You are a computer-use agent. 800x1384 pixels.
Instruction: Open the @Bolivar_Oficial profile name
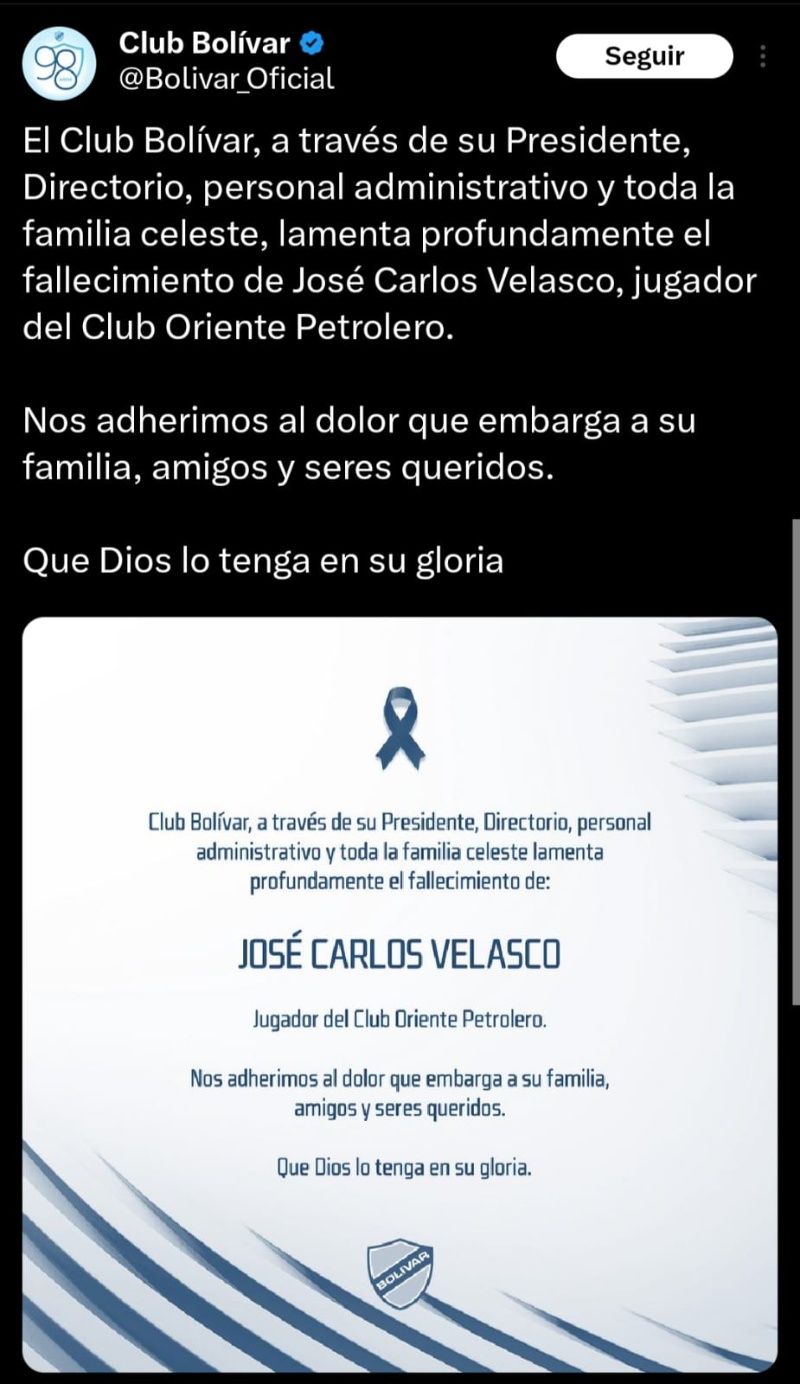[x=226, y=79]
